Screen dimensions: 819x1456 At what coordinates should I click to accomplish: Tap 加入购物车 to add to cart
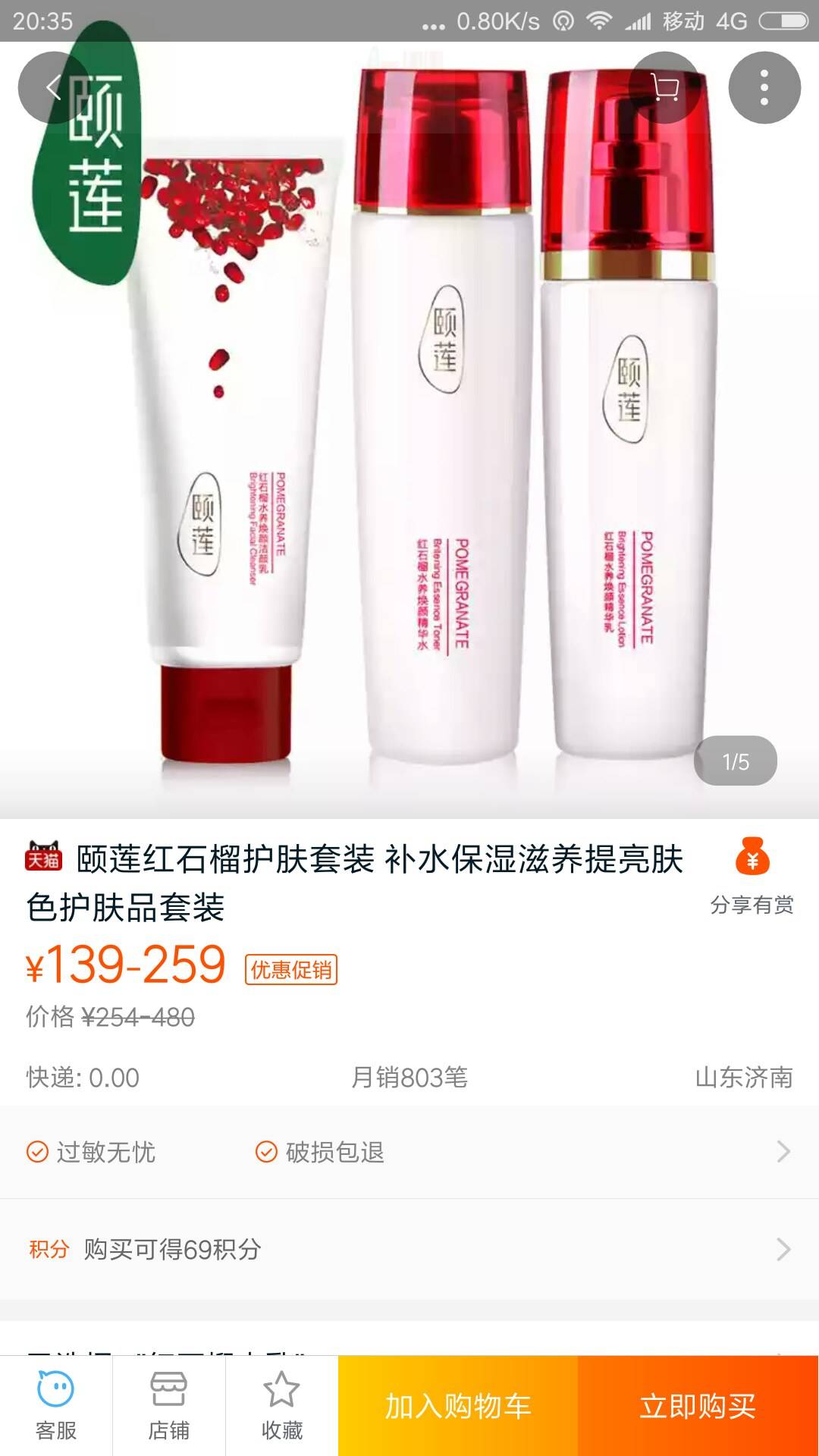pyautogui.click(x=458, y=1406)
